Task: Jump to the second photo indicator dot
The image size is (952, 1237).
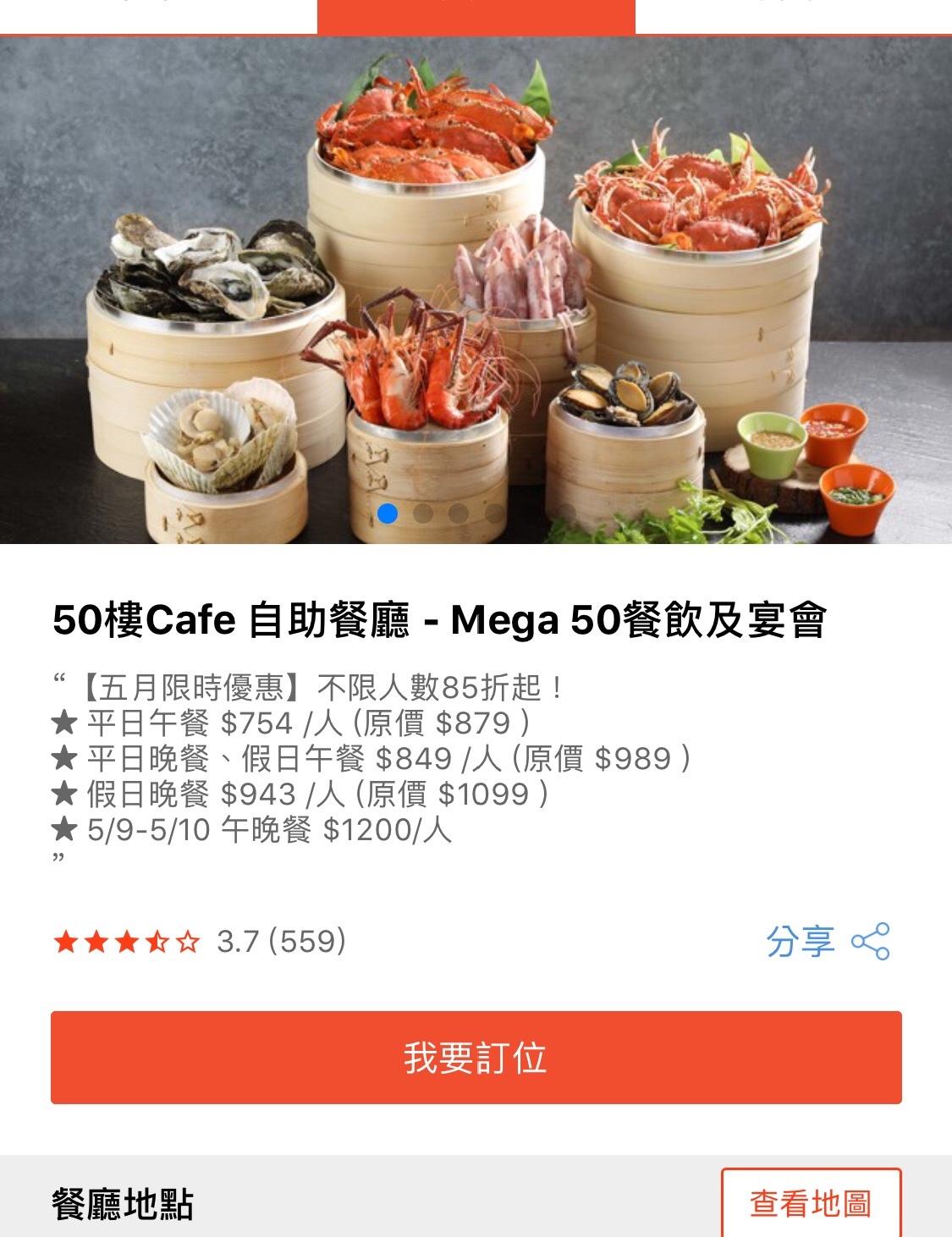Action: coord(423,514)
